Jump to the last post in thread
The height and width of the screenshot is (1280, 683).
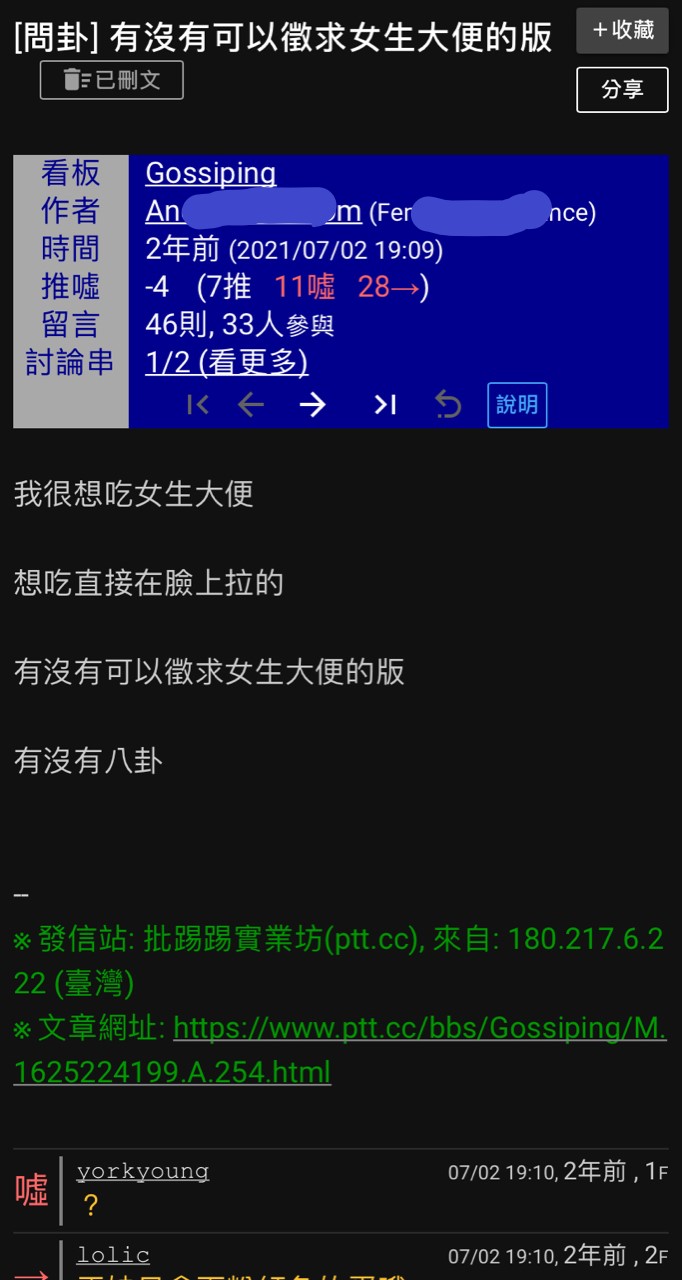[385, 405]
